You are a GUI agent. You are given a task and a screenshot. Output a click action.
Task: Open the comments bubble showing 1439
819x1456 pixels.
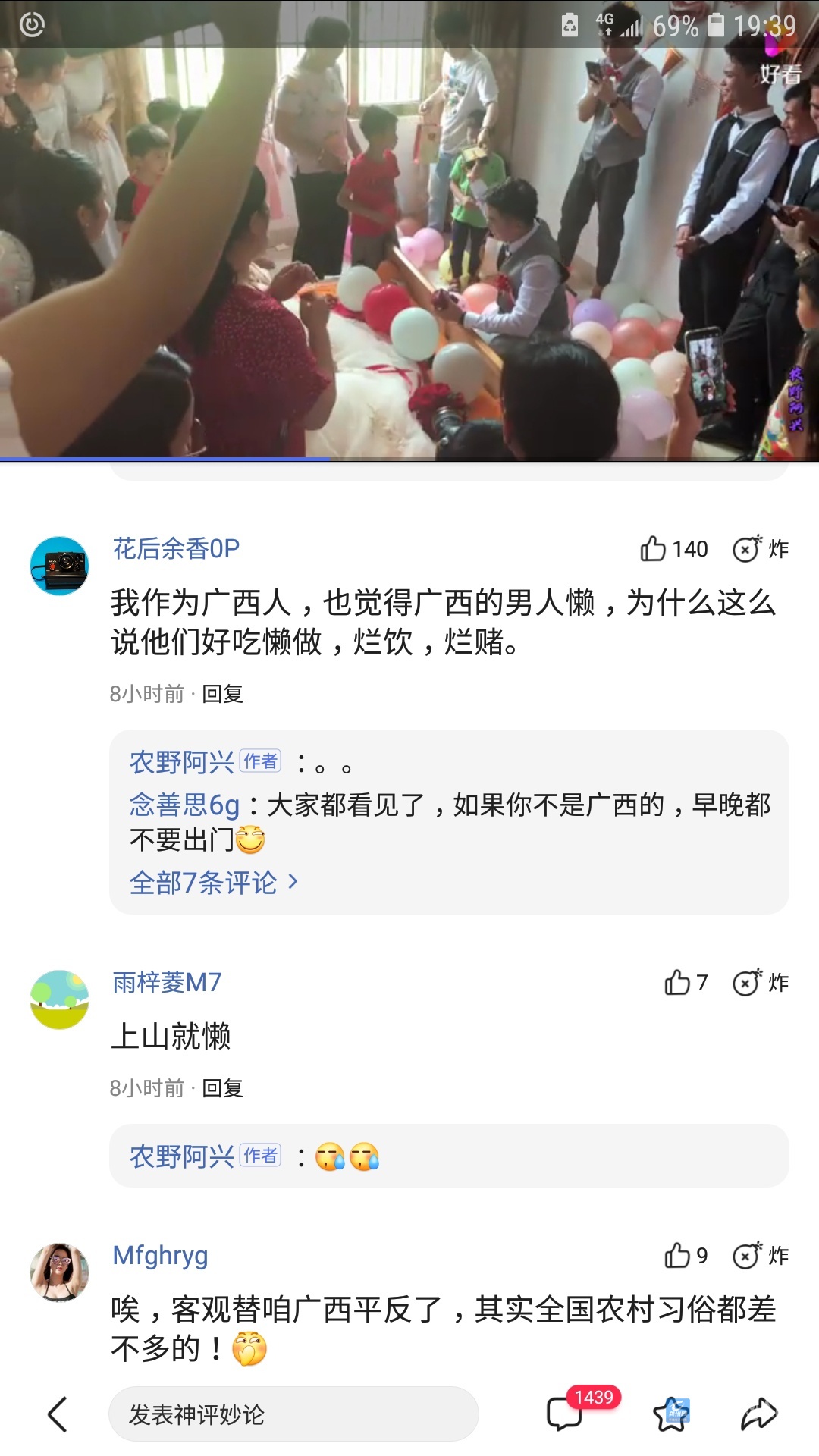(x=565, y=1414)
